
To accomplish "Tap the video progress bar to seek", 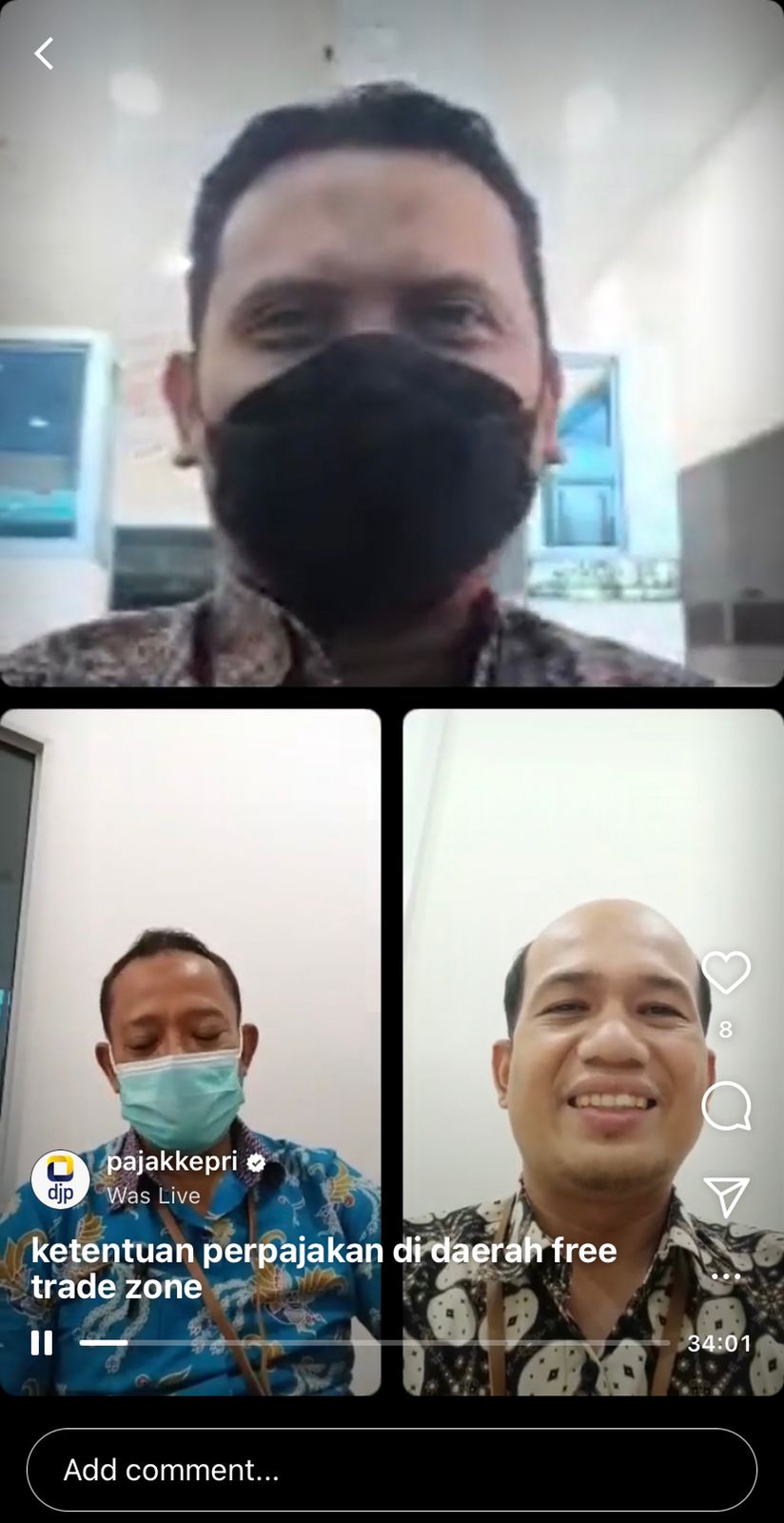I will tap(375, 1343).
